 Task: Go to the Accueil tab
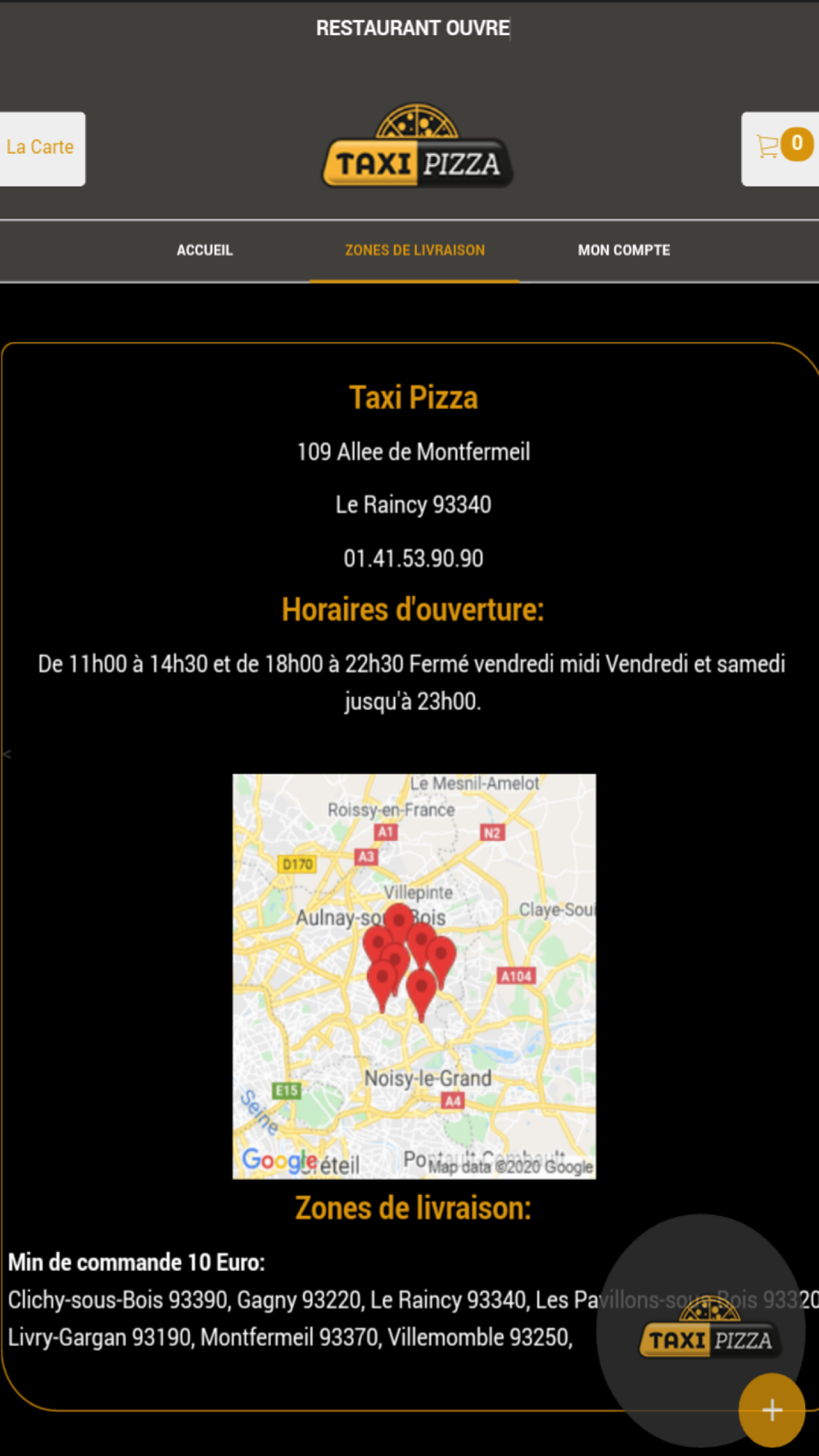point(205,251)
